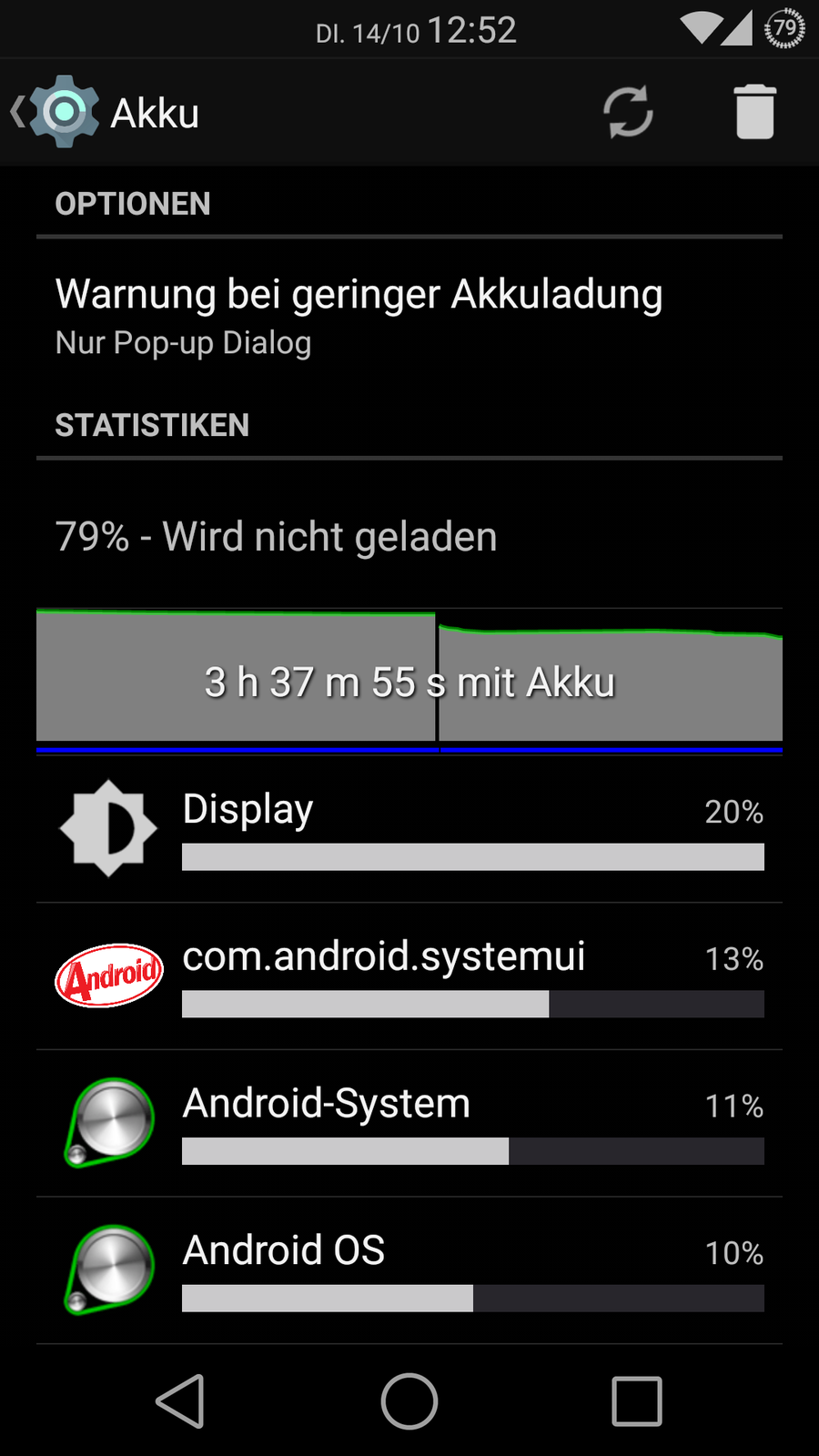Open Display battery usage details
819x1456 pixels.
409,829
